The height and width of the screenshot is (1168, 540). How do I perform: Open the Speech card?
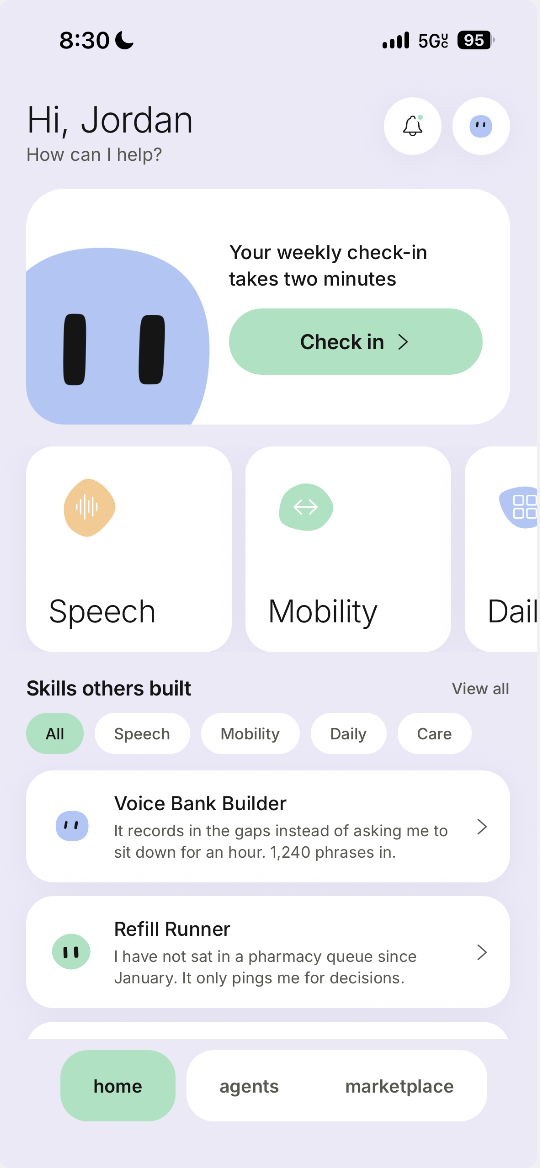point(129,549)
